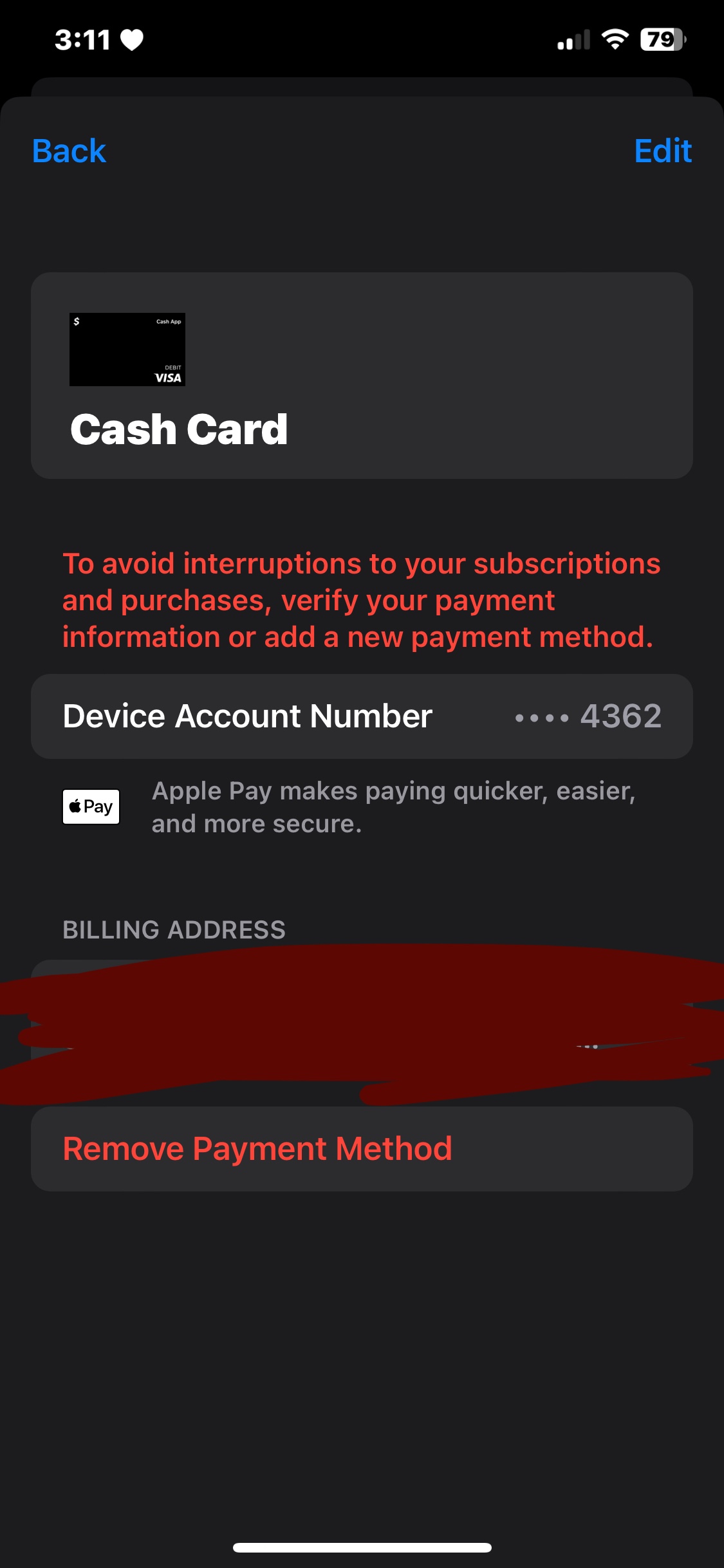Viewport: 724px width, 1568px height.
Task: Tap Remove Payment Method
Action: point(257,1148)
